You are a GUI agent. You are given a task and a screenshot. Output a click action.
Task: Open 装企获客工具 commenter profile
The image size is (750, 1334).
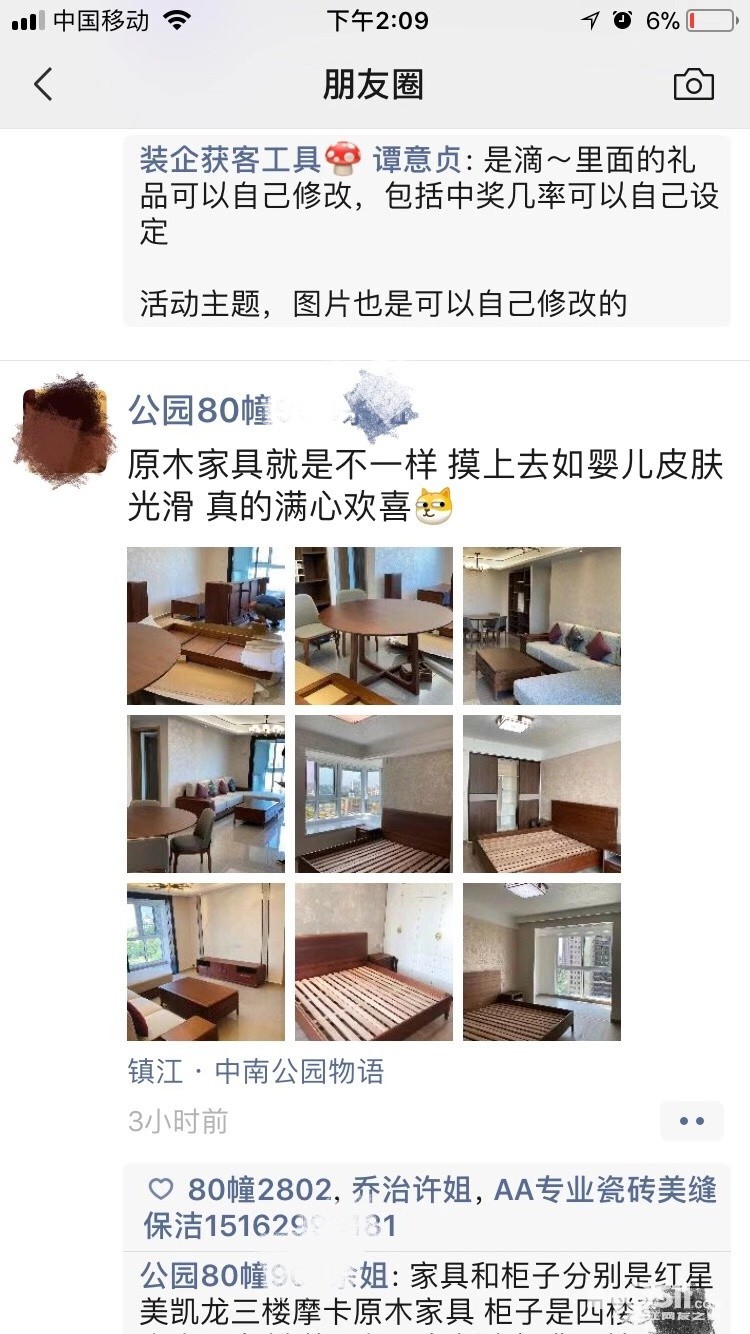point(230,160)
